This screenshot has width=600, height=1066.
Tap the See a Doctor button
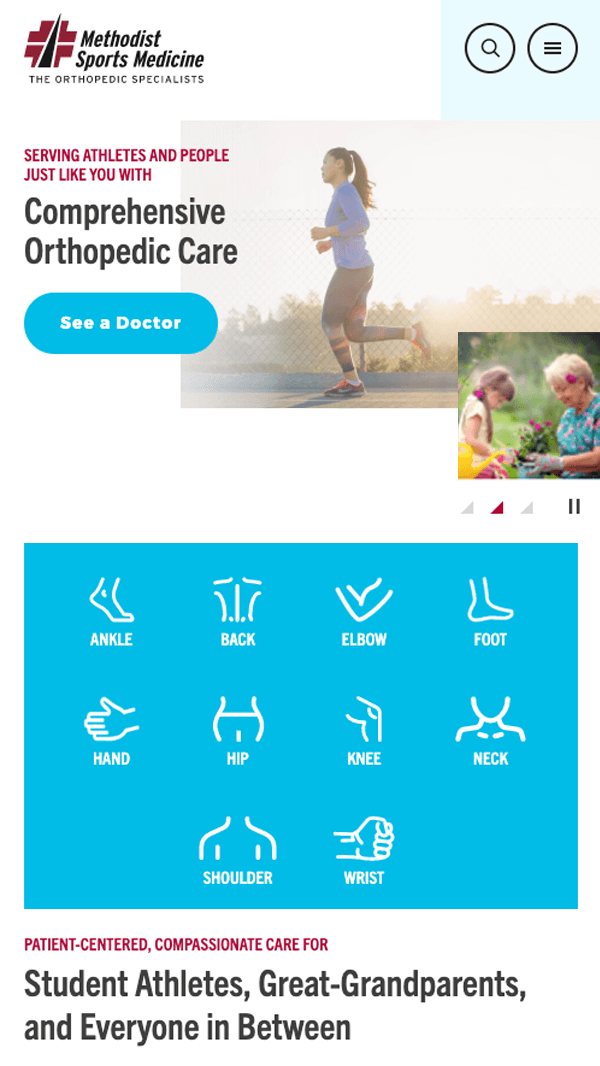pyautogui.click(x=121, y=323)
